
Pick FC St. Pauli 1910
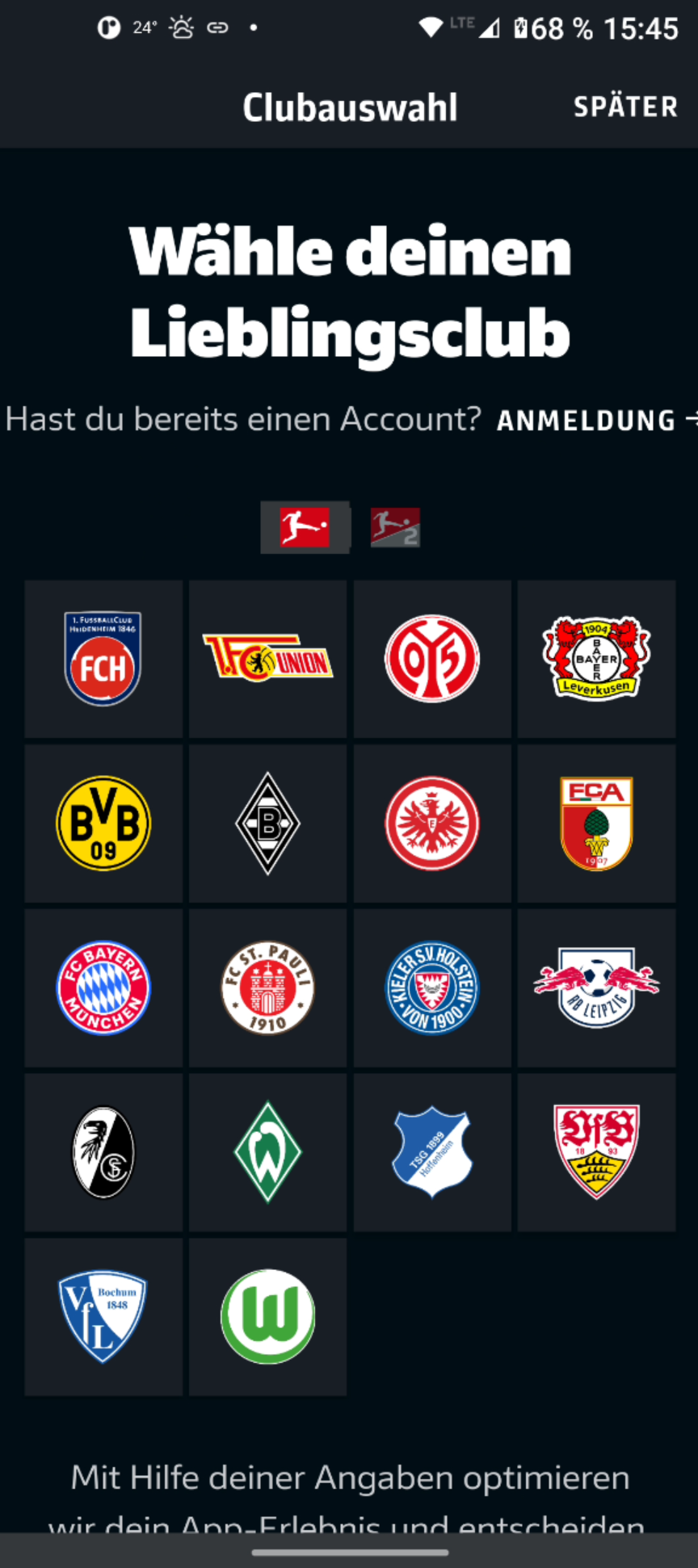pos(267,987)
